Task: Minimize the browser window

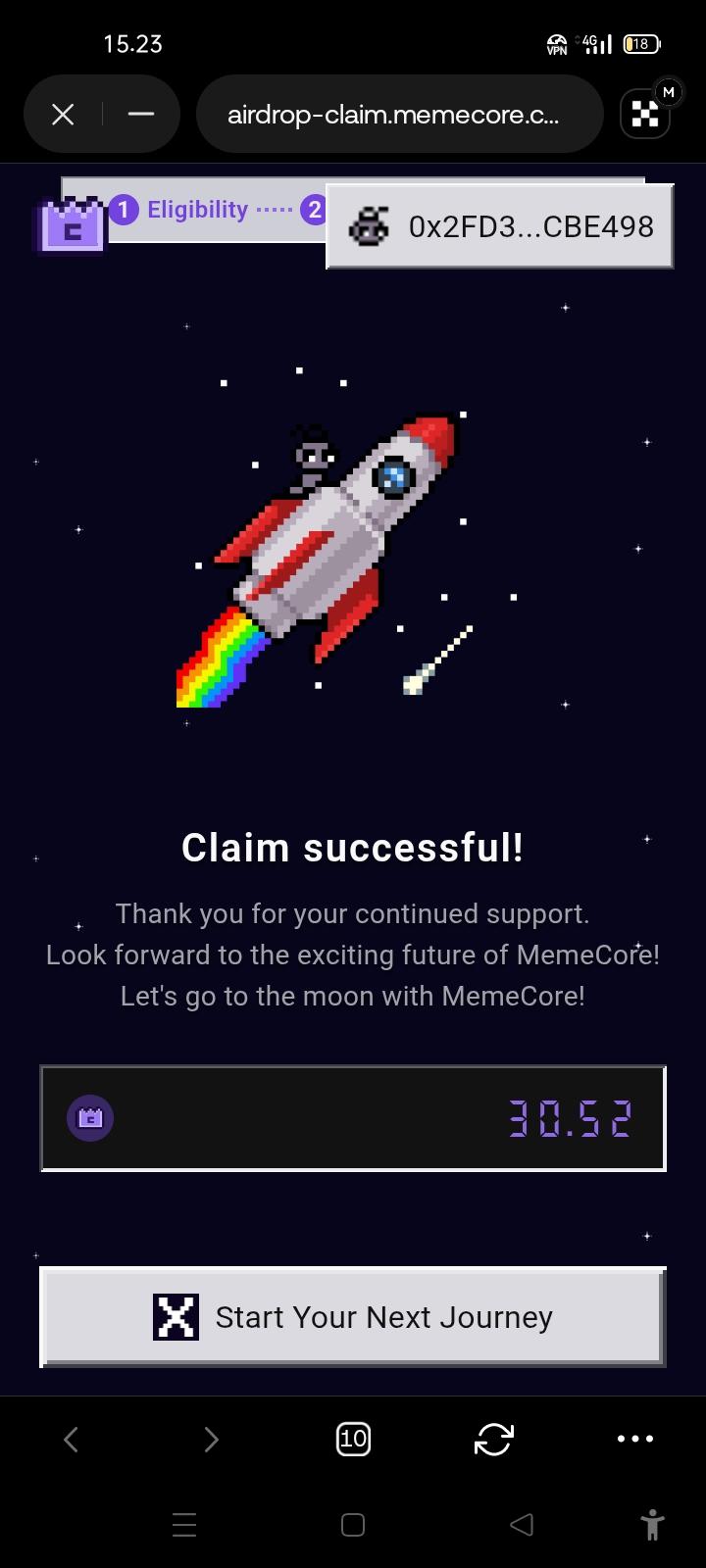Action: point(141,115)
